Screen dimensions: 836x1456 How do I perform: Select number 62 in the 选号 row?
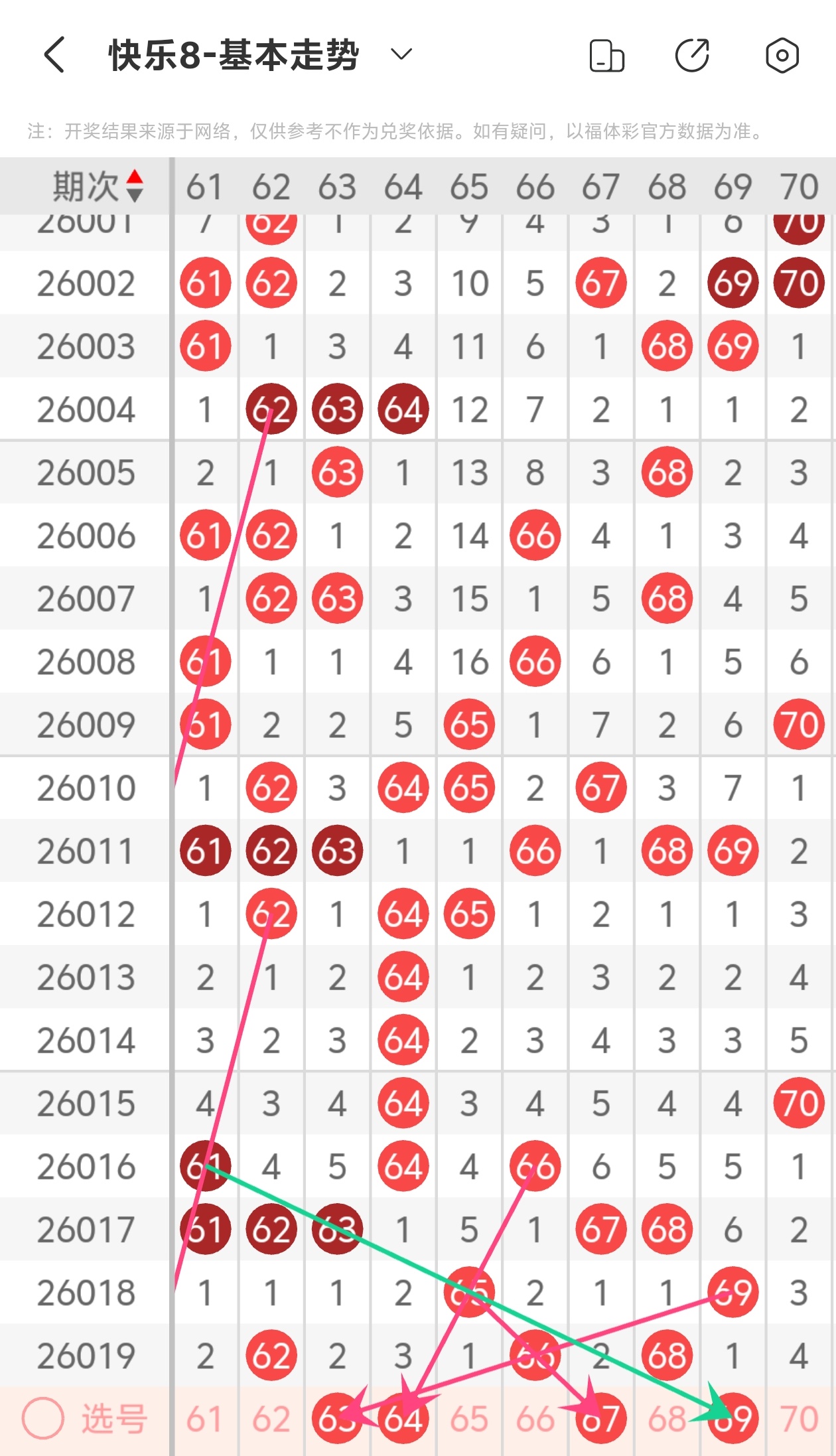coord(271,1419)
